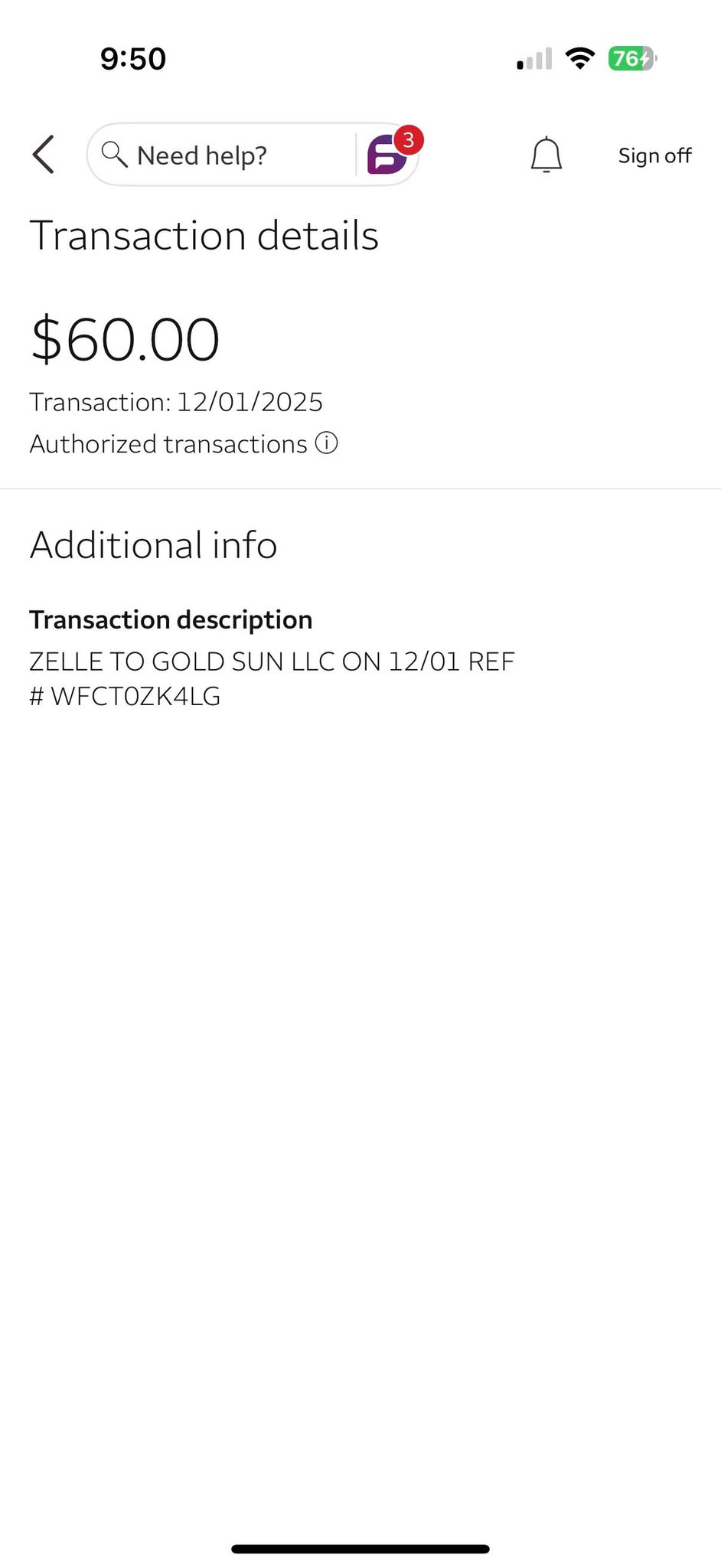The image size is (721, 1568).
Task: Sign off of the account
Action: (654, 155)
